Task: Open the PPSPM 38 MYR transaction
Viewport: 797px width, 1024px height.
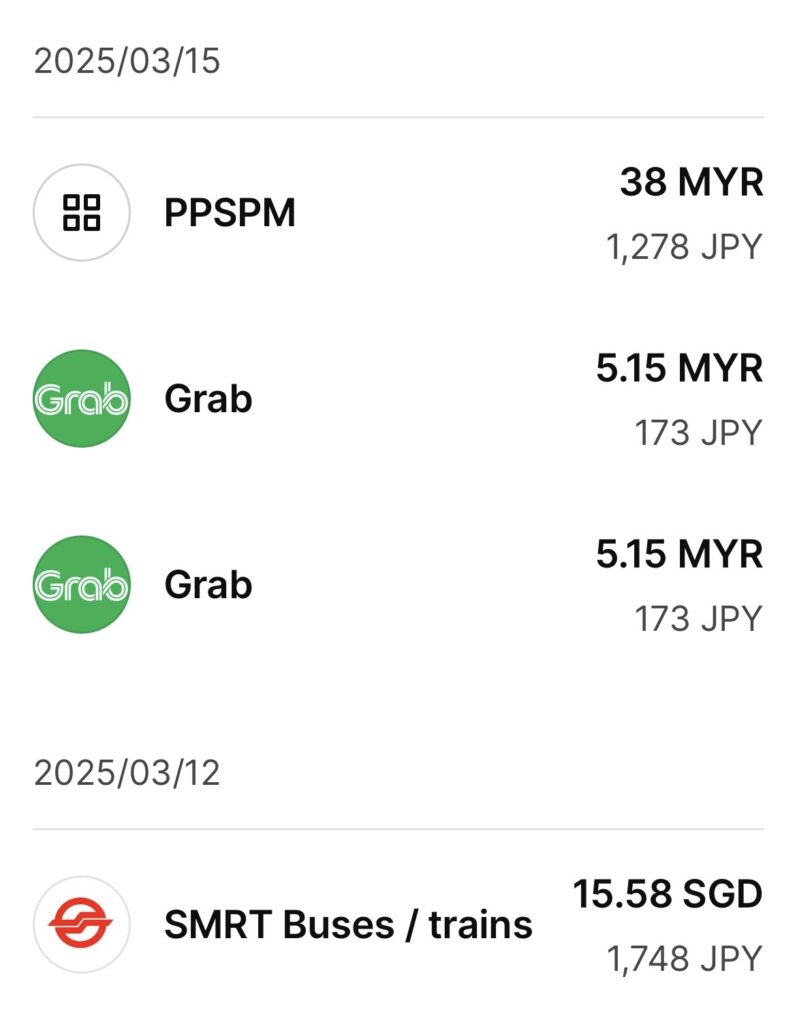Action: [x=398, y=213]
